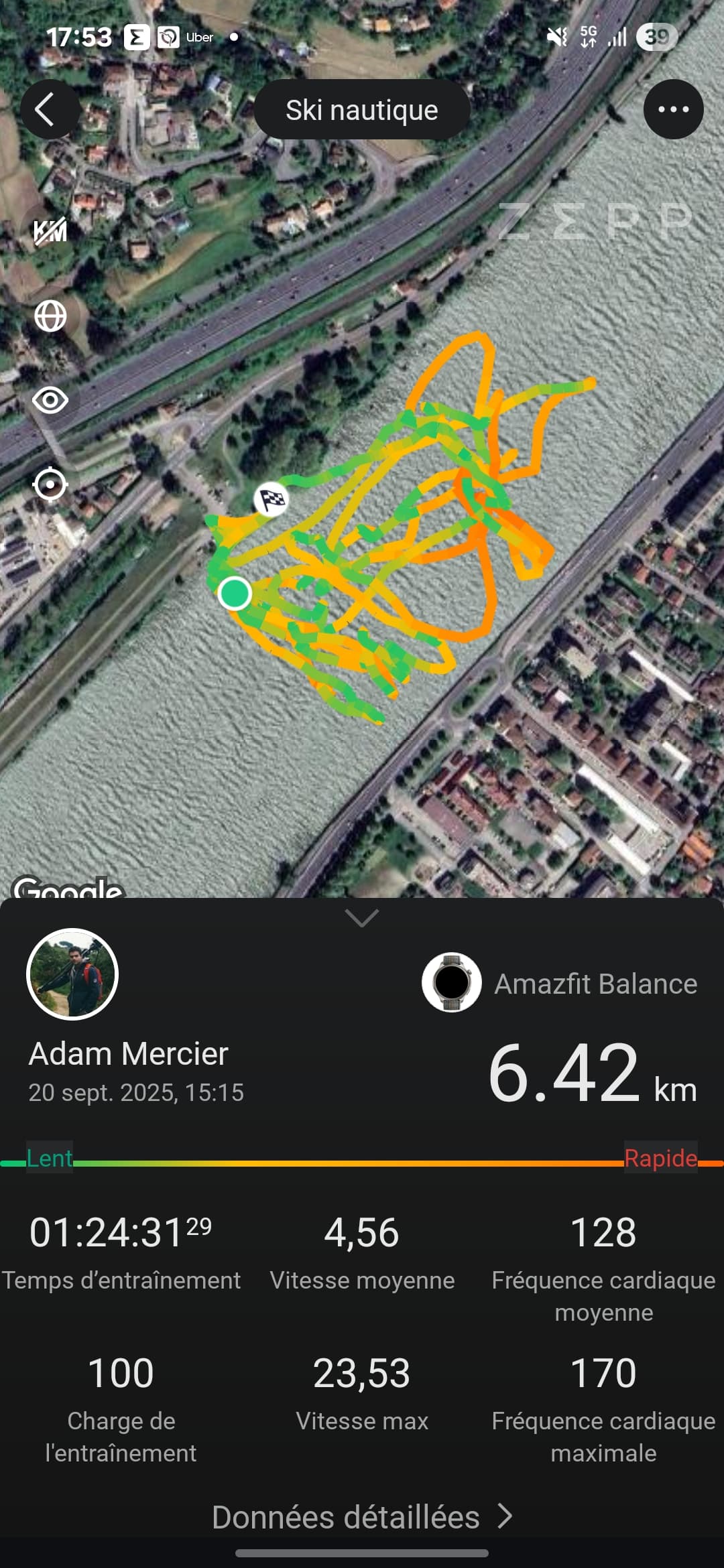This screenshot has width=724, height=1568.
Task: Open Adam Mercier's profile picture
Action: pyautogui.click(x=72, y=974)
